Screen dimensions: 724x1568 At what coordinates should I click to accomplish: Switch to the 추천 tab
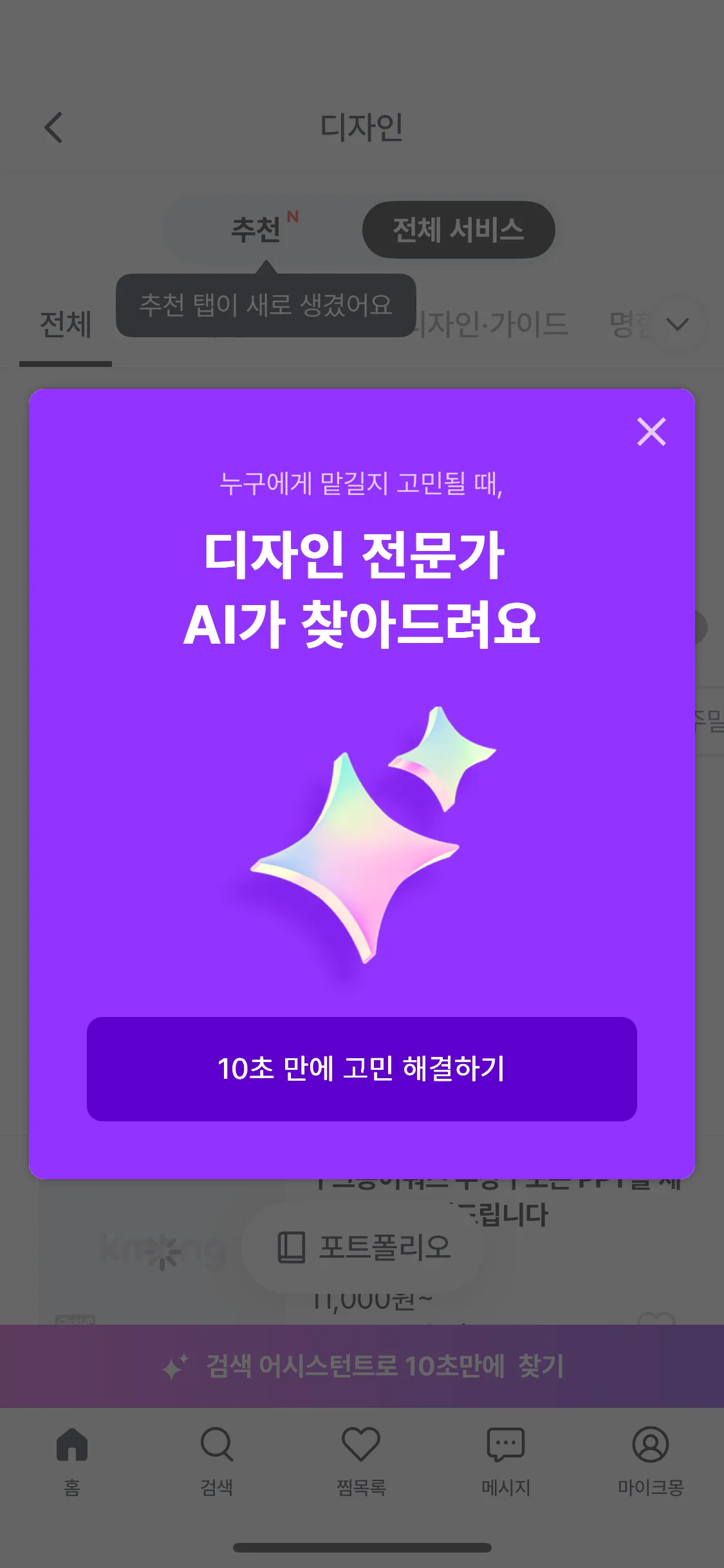coord(257,230)
